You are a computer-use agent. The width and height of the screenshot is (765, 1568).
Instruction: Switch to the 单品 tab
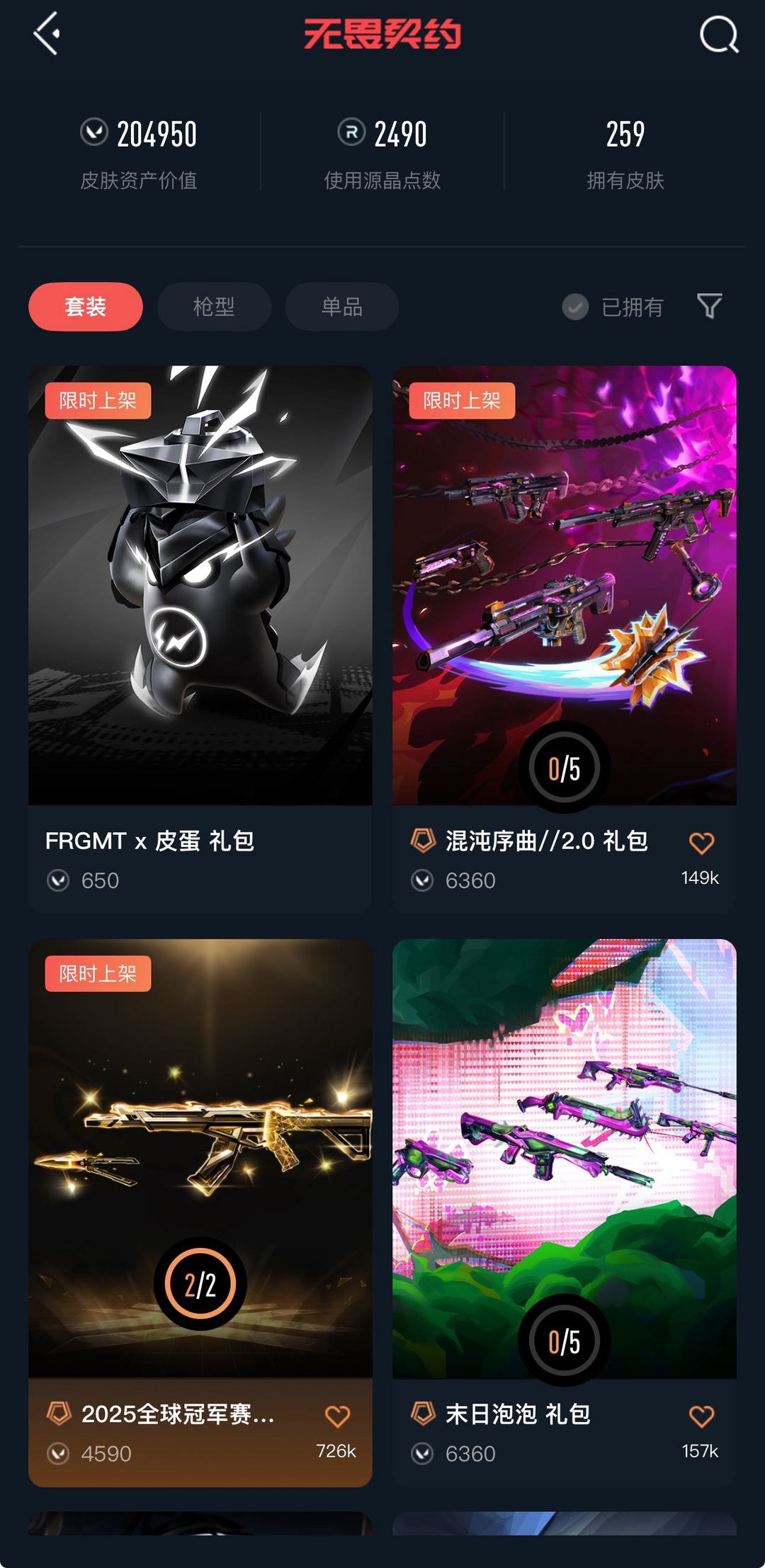click(342, 307)
